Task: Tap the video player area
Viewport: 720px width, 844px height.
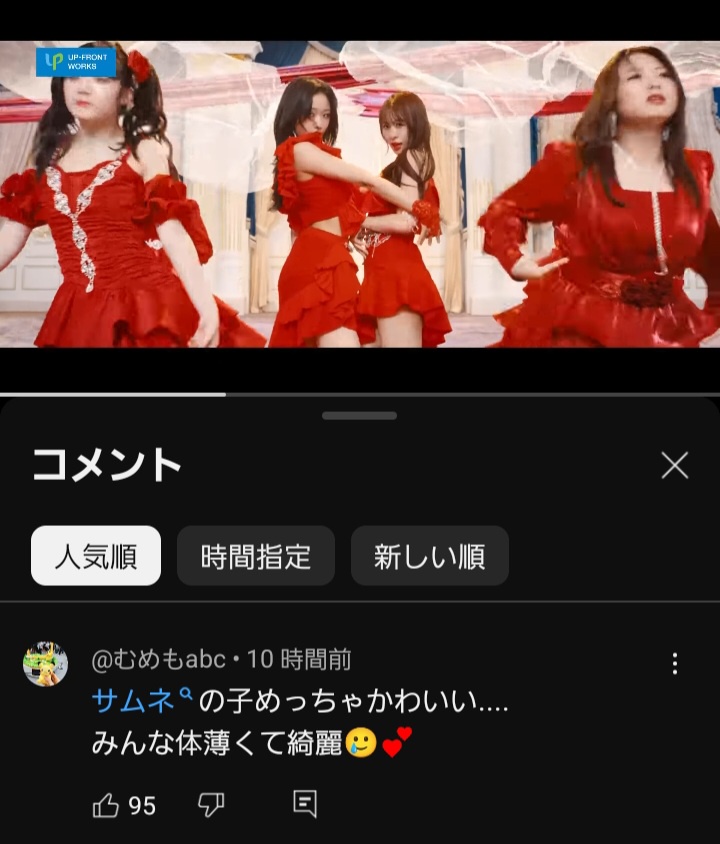Action: pos(360,195)
